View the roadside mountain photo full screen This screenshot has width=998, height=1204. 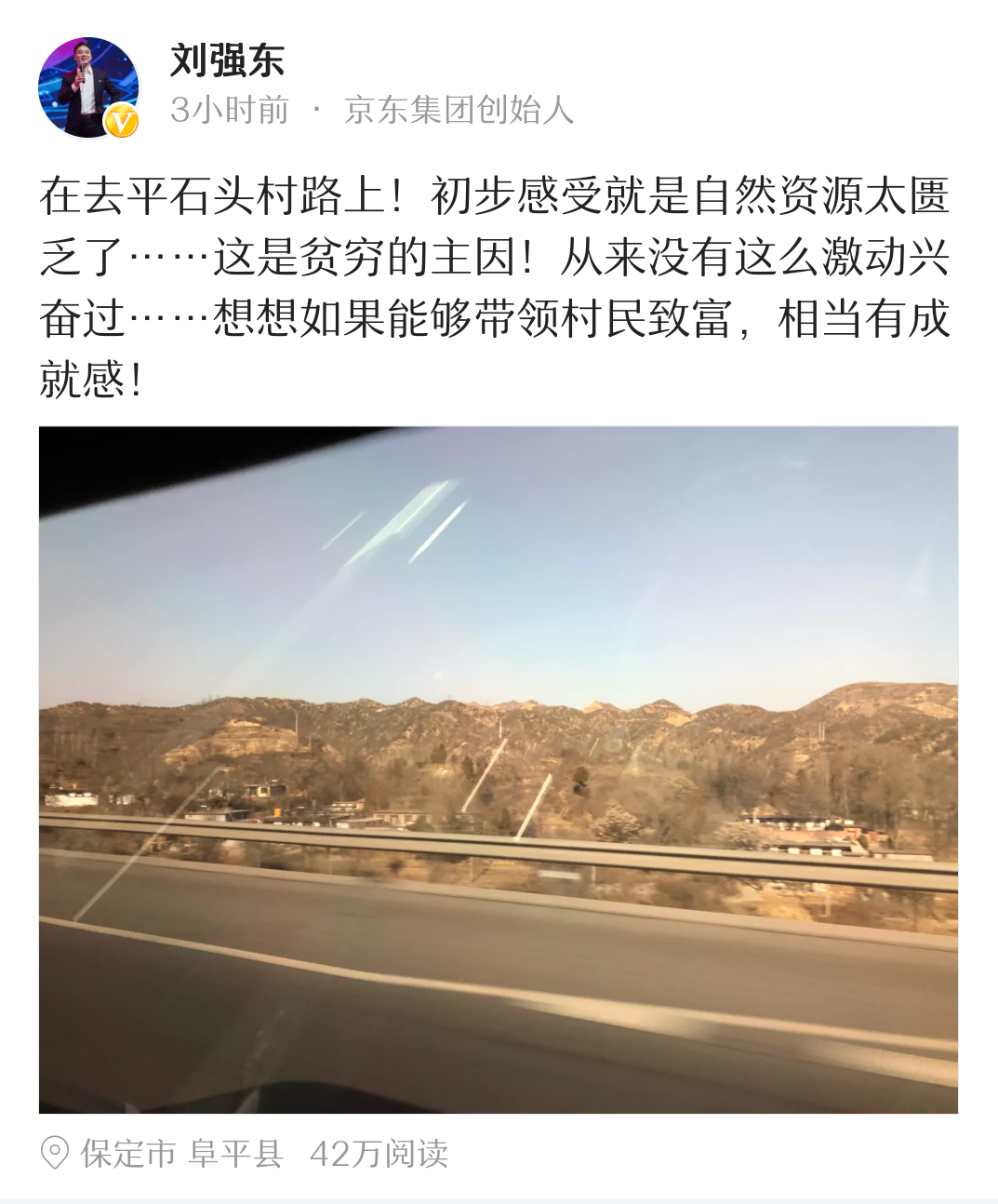pyautogui.click(x=499, y=769)
